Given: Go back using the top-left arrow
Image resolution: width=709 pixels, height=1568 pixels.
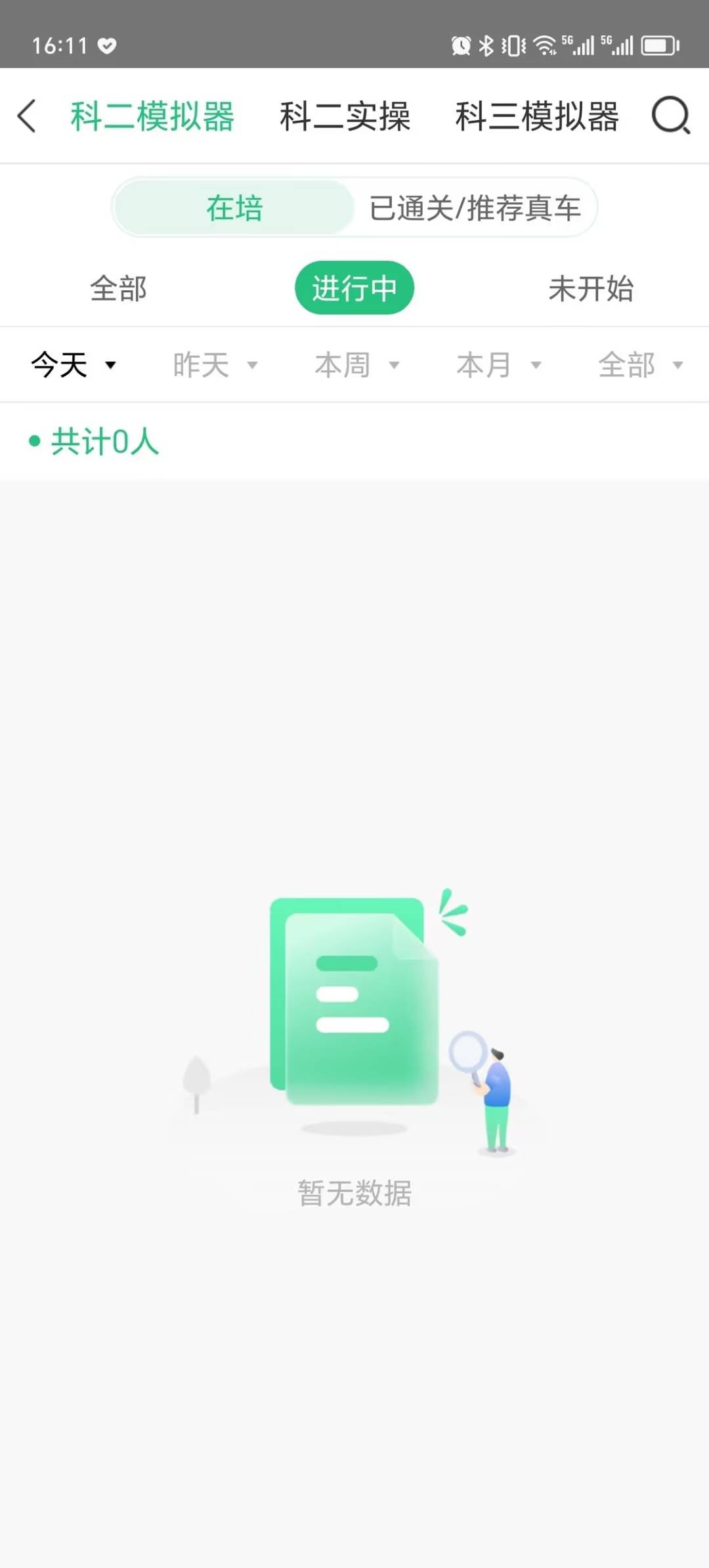Looking at the screenshot, I should (x=28, y=116).
